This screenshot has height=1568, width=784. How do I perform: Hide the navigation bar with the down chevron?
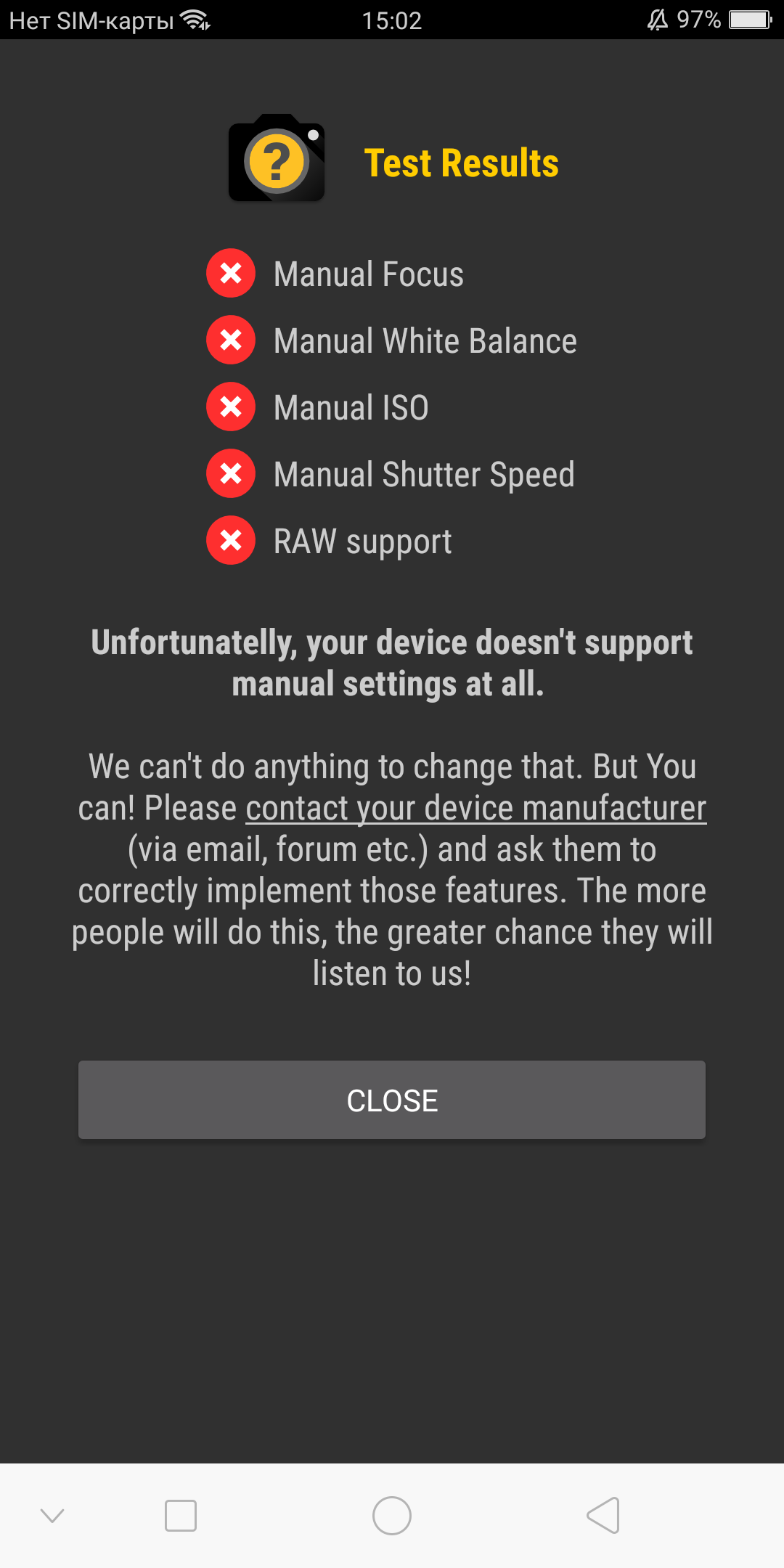[52, 1516]
